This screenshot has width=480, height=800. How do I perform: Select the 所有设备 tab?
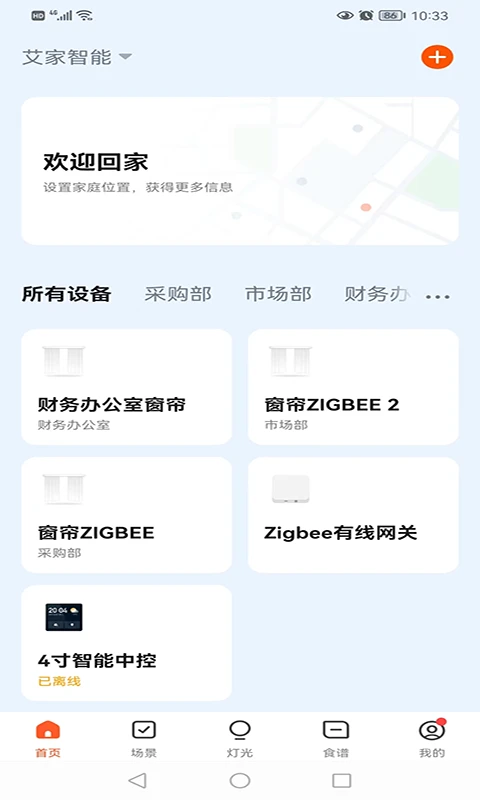coord(66,294)
